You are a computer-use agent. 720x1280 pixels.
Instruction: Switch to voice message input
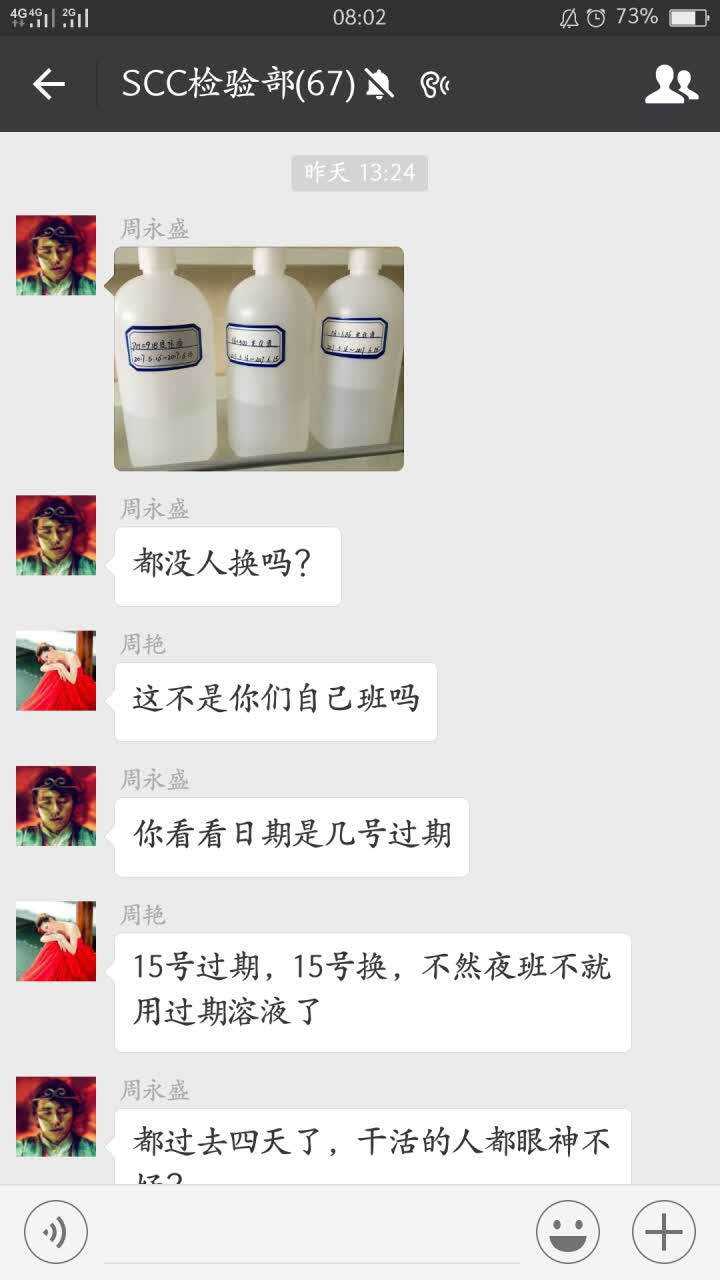pyautogui.click(x=56, y=1231)
